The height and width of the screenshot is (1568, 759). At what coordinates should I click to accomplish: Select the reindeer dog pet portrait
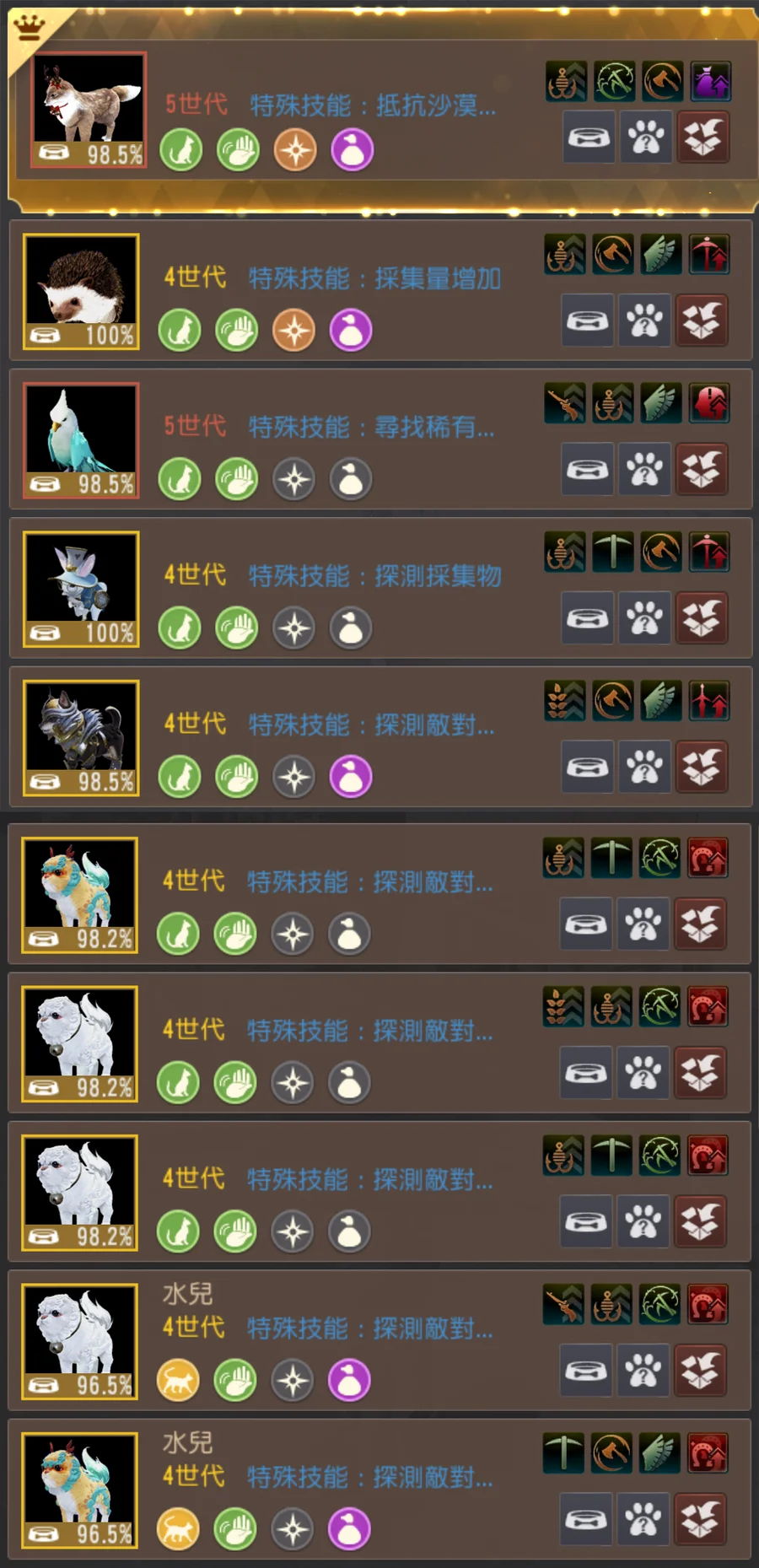click(x=89, y=110)
